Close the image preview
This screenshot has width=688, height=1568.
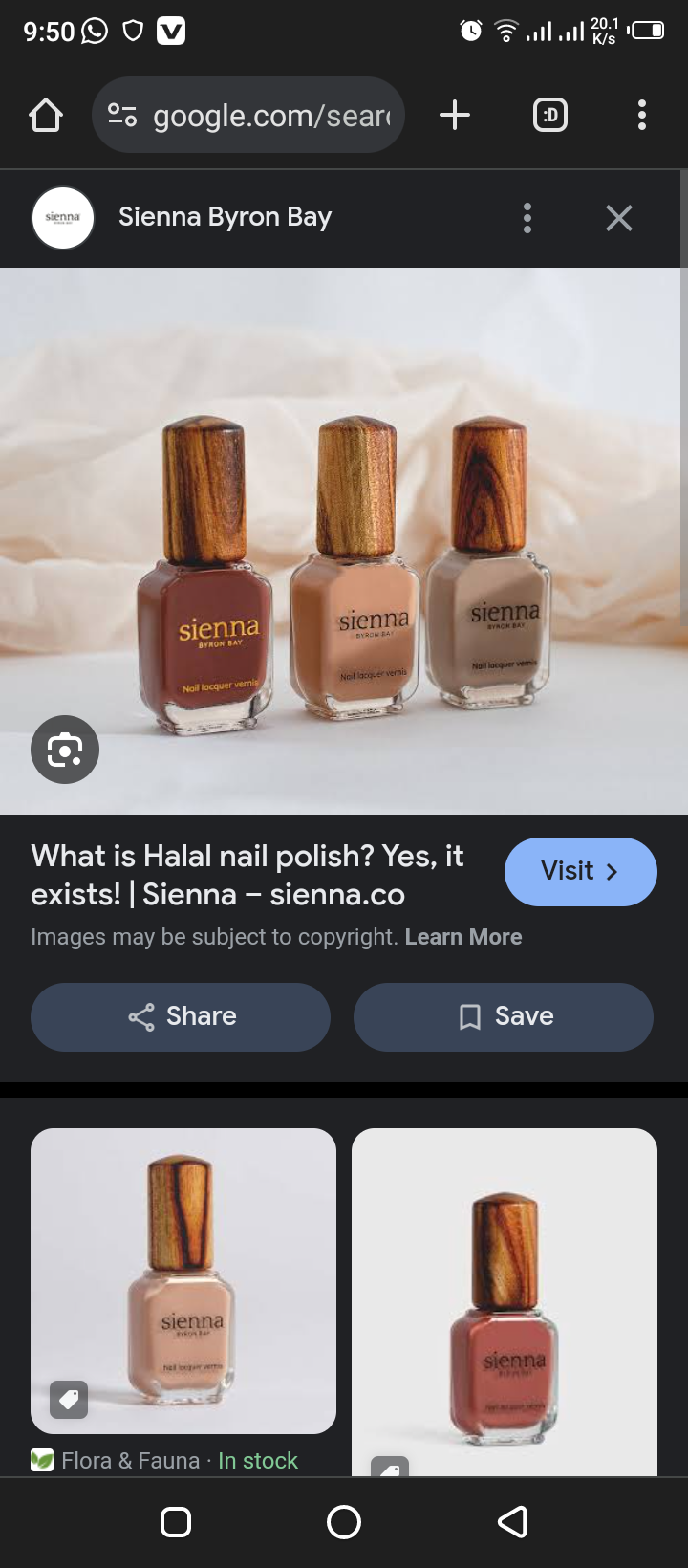pyautogui.click(x=619, y=218)
